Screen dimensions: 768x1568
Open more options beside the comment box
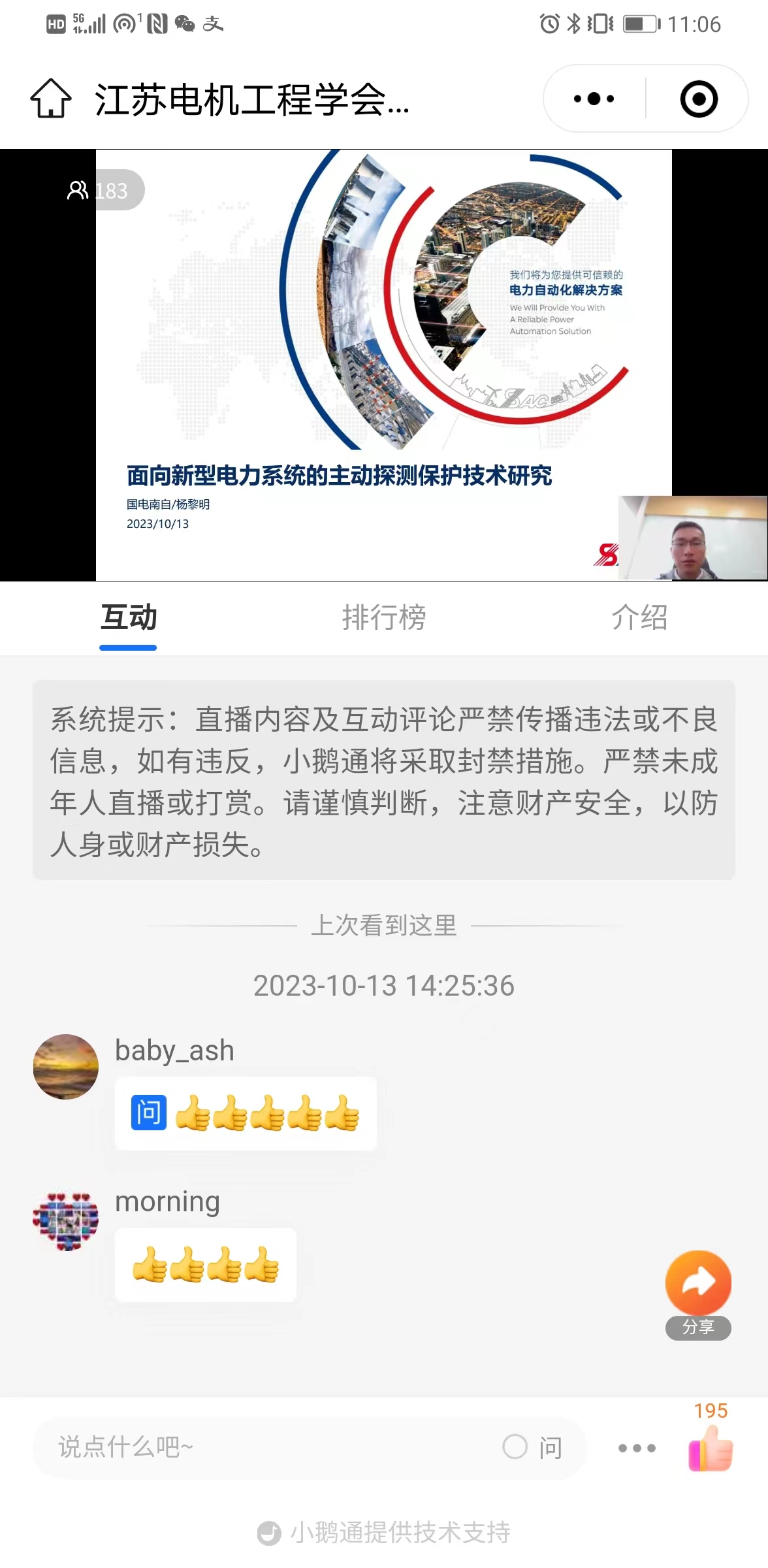coord(637,1448)
